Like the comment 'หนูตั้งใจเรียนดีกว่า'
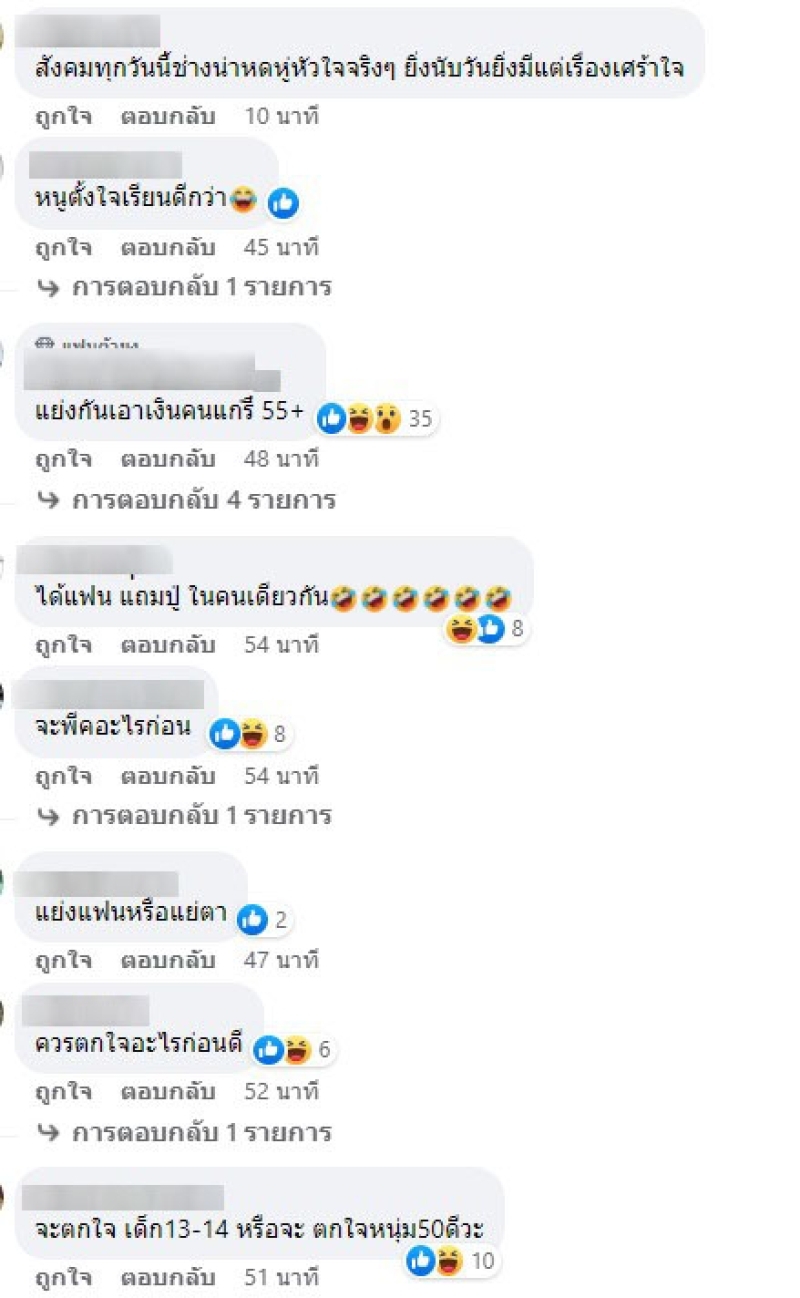This screenshot has width=800, height=1298. [63, 247]
